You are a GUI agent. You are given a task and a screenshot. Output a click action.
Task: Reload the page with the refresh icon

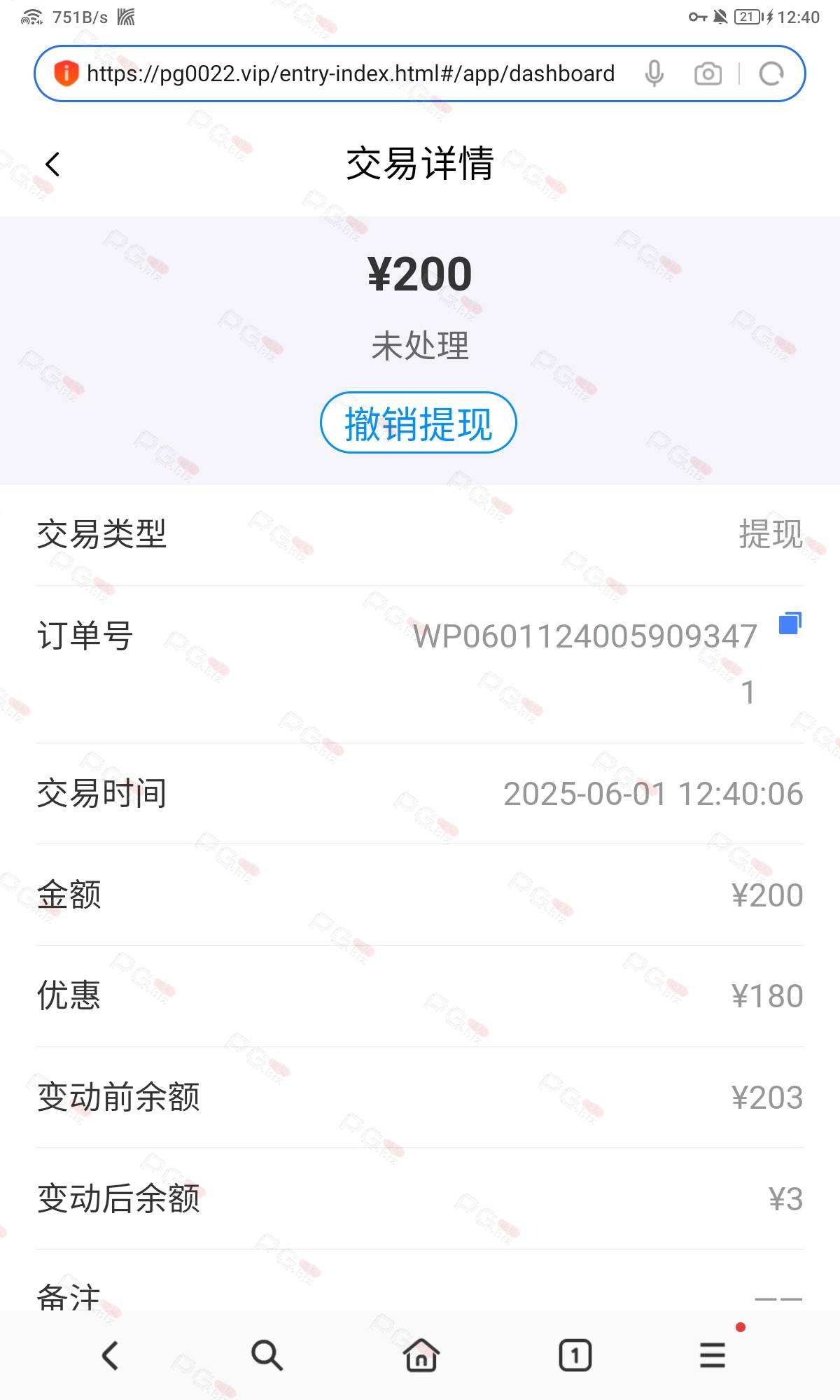[x=771, y=73]
